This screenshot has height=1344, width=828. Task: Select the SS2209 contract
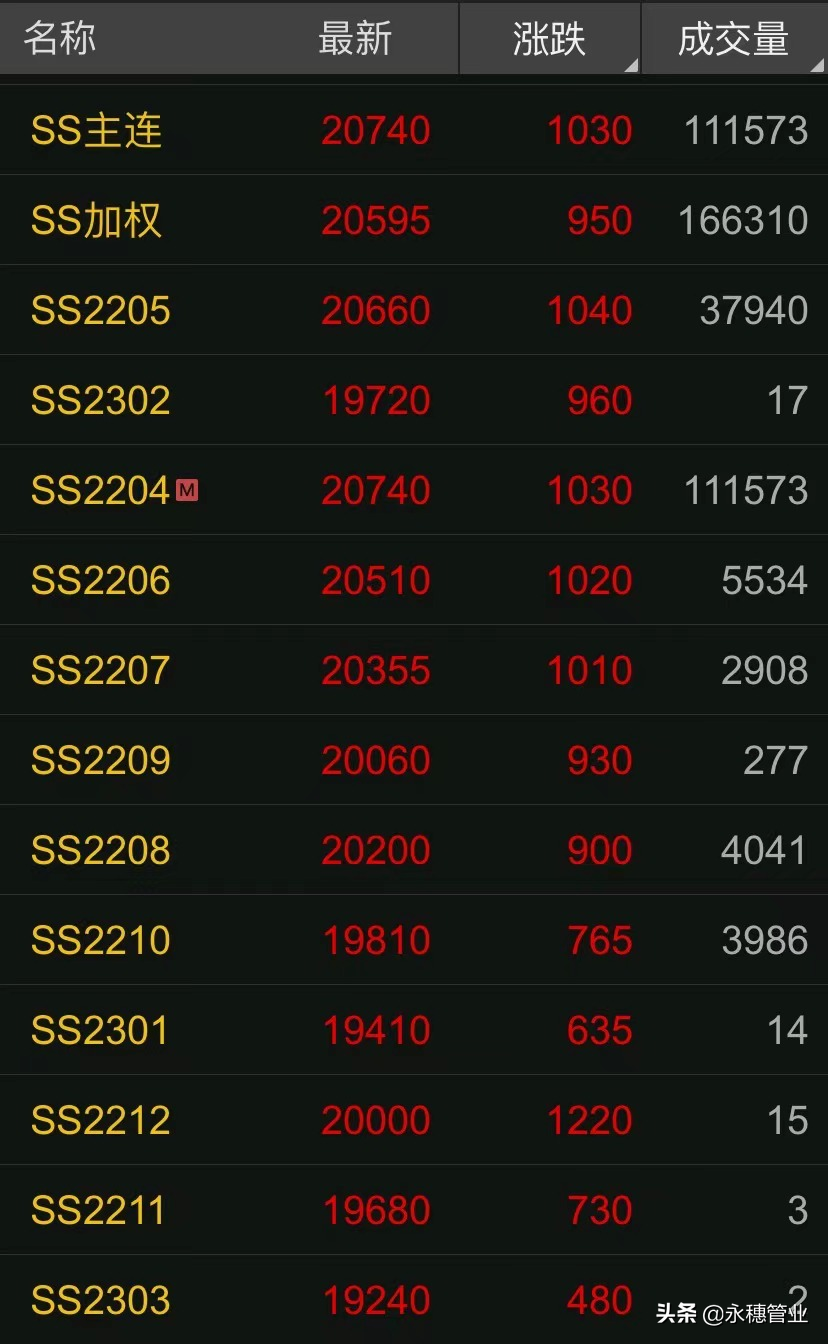414,760
